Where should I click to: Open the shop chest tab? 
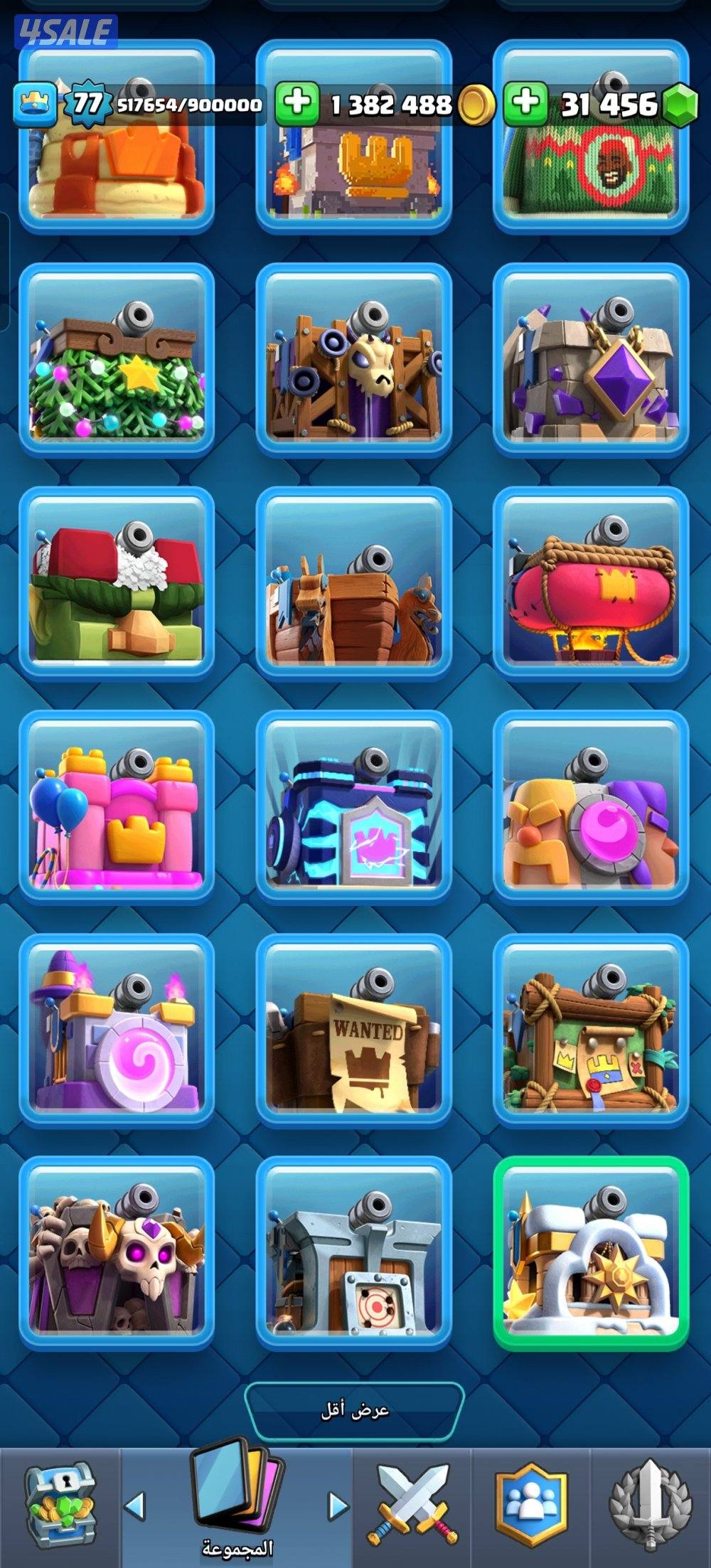pyautogui.click(x=60, y=1505)
